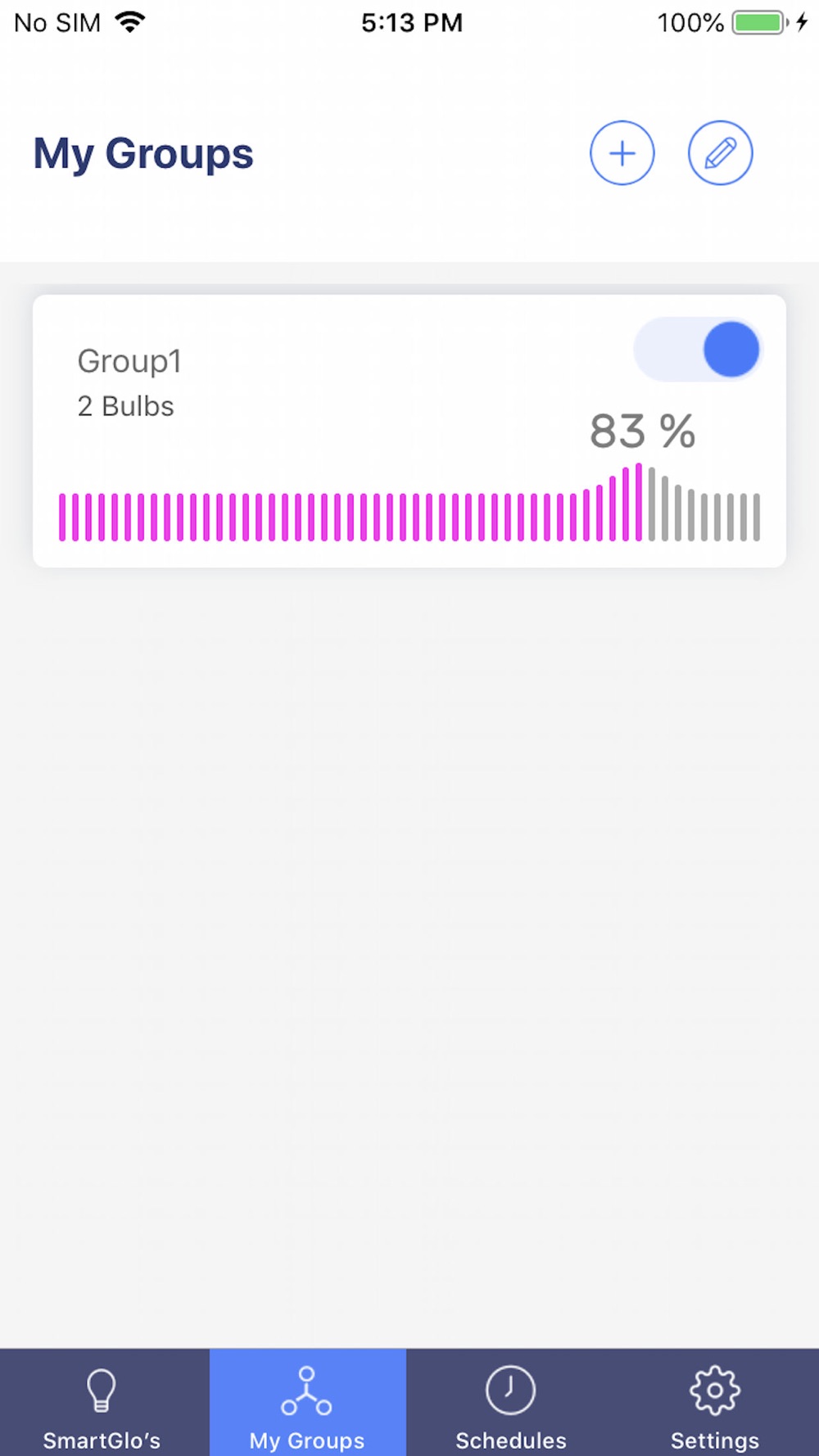Open the Settings tab
819x1456 pixels.
(715, 1404)
